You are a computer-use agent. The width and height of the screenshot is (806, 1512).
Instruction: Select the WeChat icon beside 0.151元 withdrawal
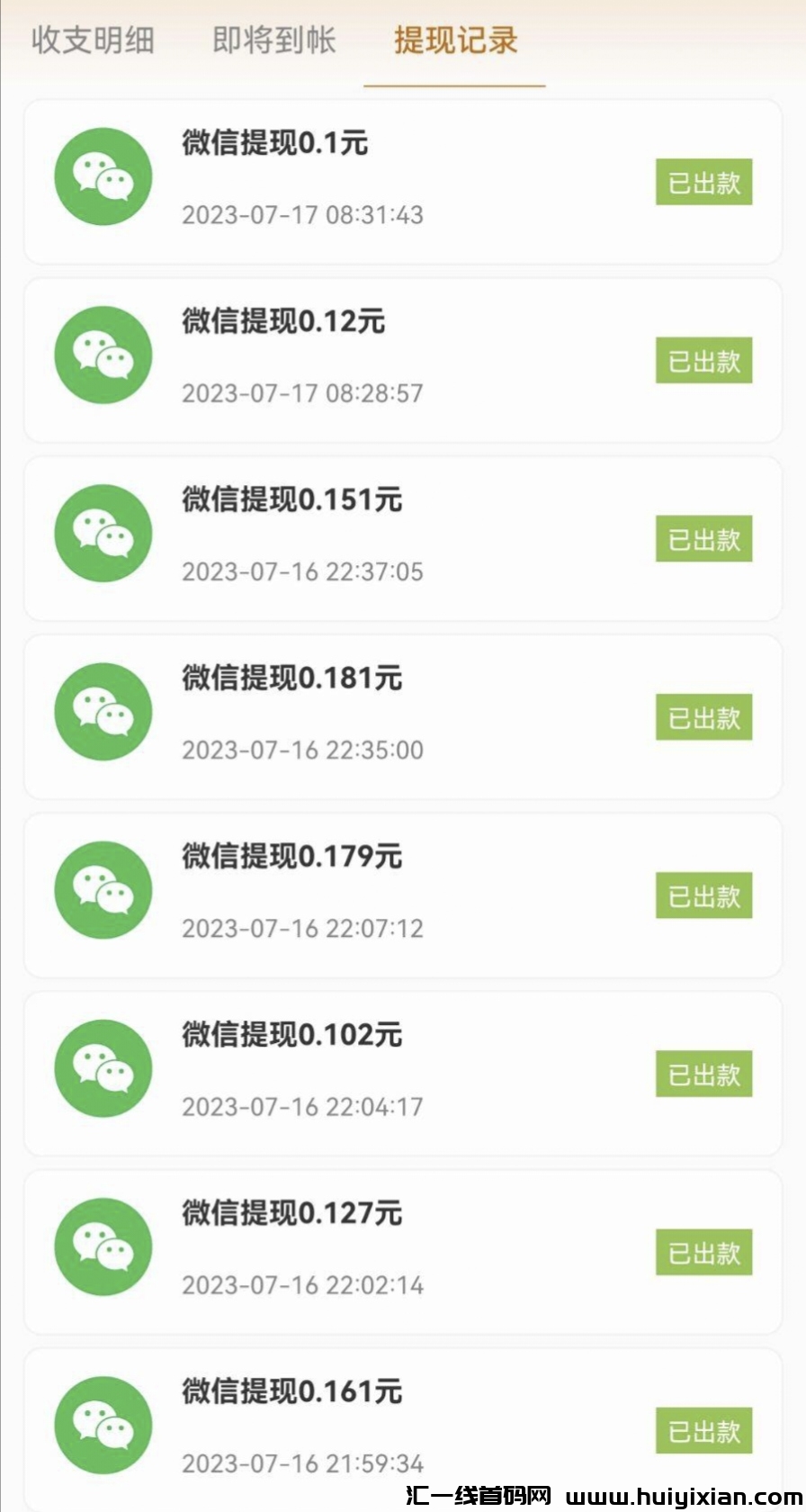(x=102, y=533)
